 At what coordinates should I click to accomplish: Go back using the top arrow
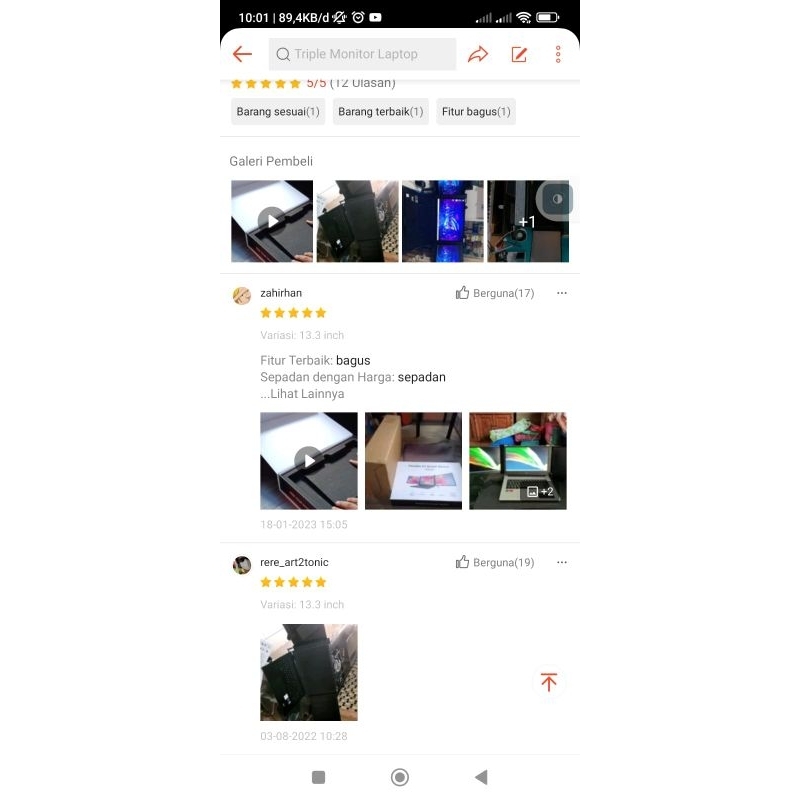pyautogui.click(x=242, y=54)
